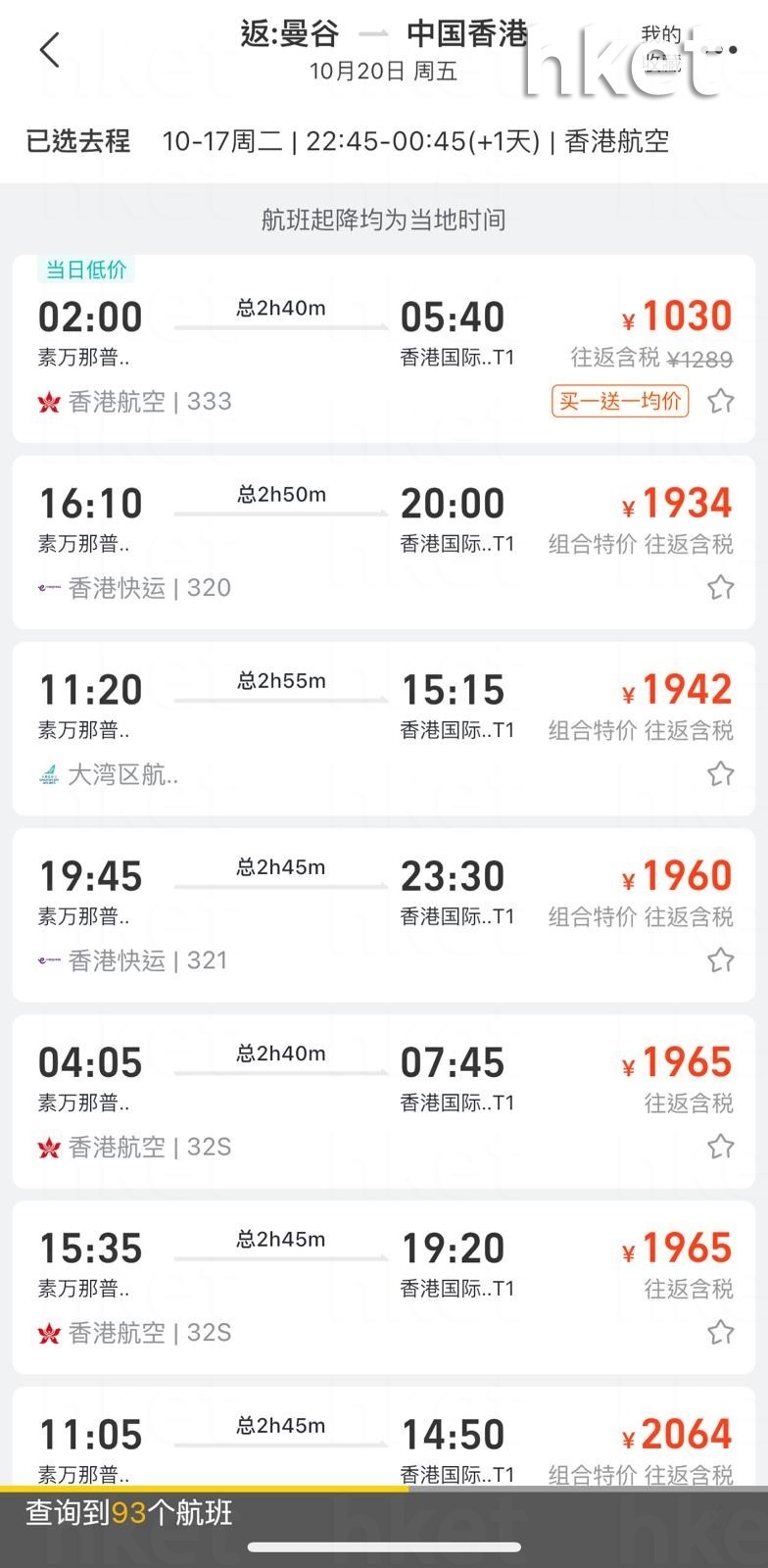This screenshot has width=768, height=1568.
Task: Open 我的收藏 at top right
Action: tap(661, 48)
